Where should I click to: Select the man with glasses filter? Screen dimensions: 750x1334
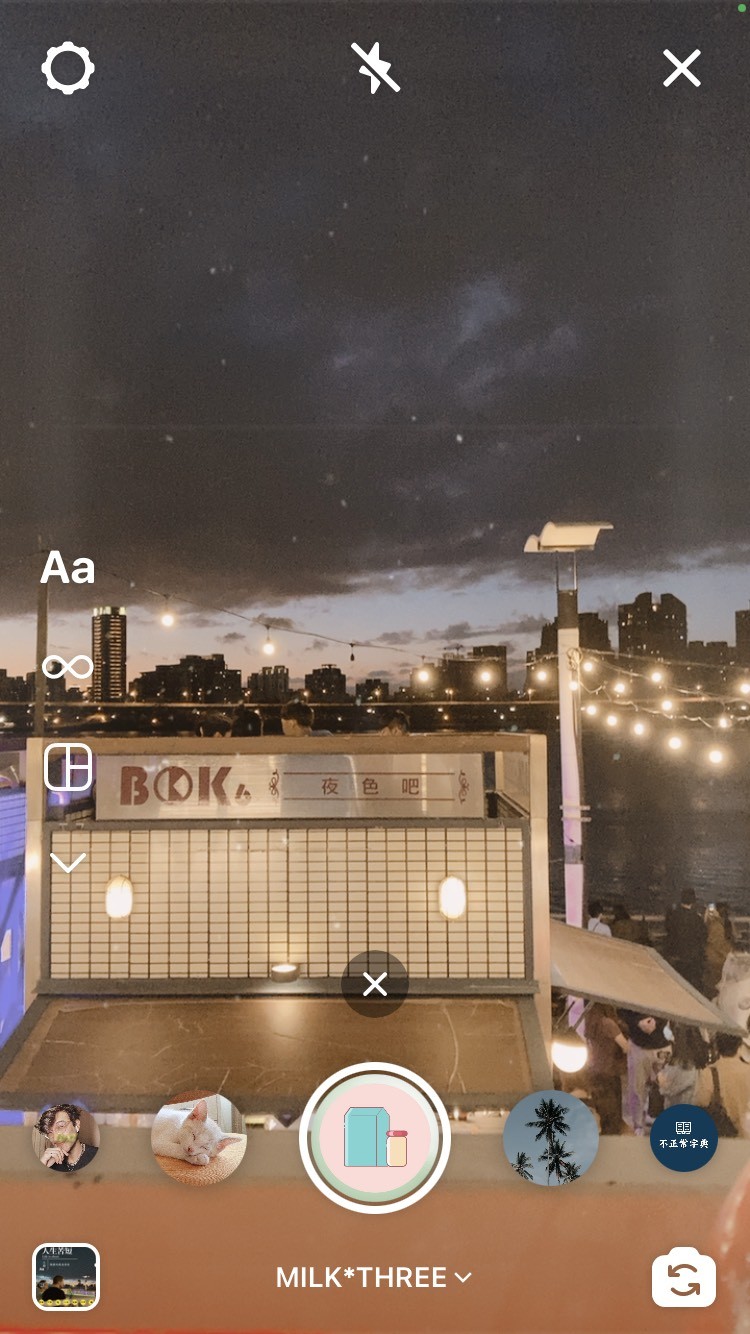[x=66, y=1138]
